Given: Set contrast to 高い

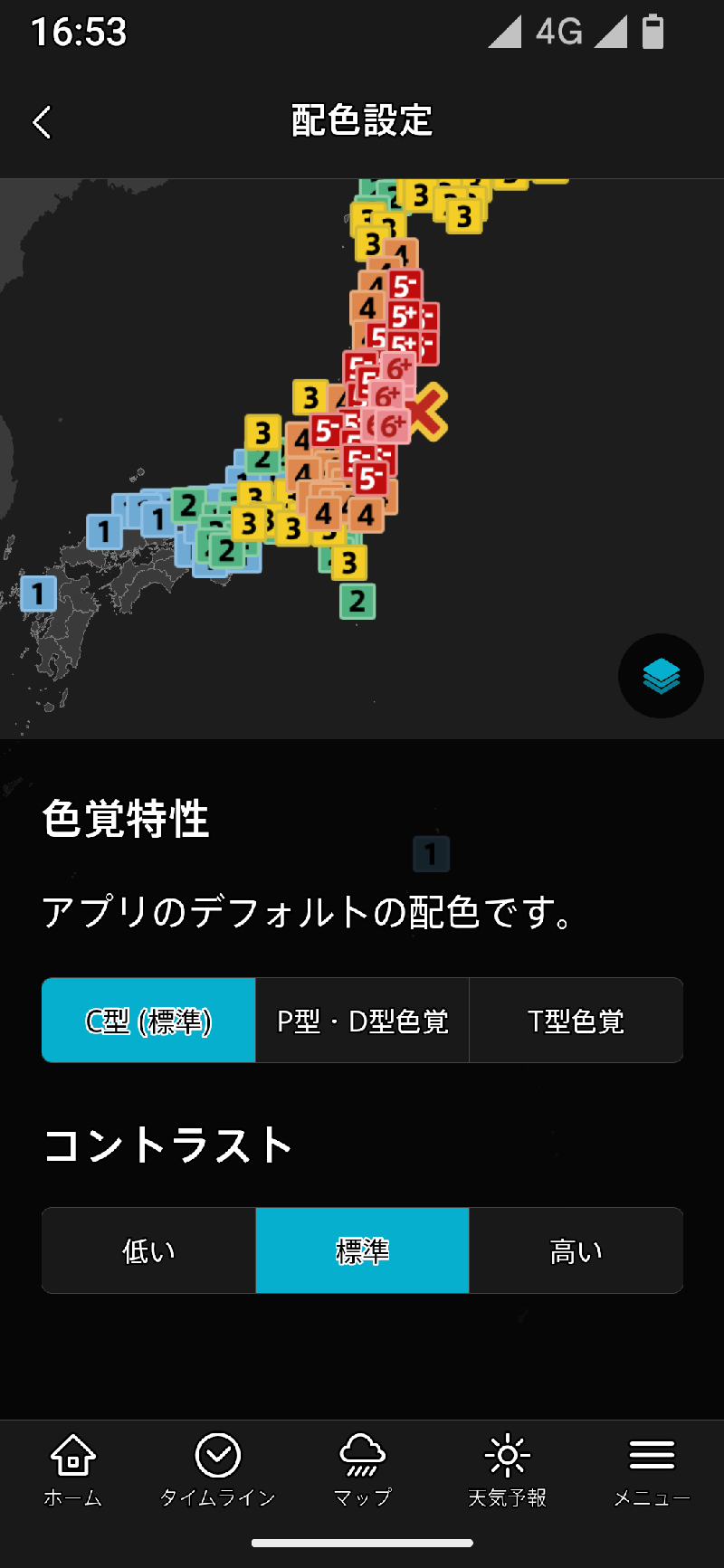Looking at the screenshot, I should pyautogui.click(x=576, y=1250).
